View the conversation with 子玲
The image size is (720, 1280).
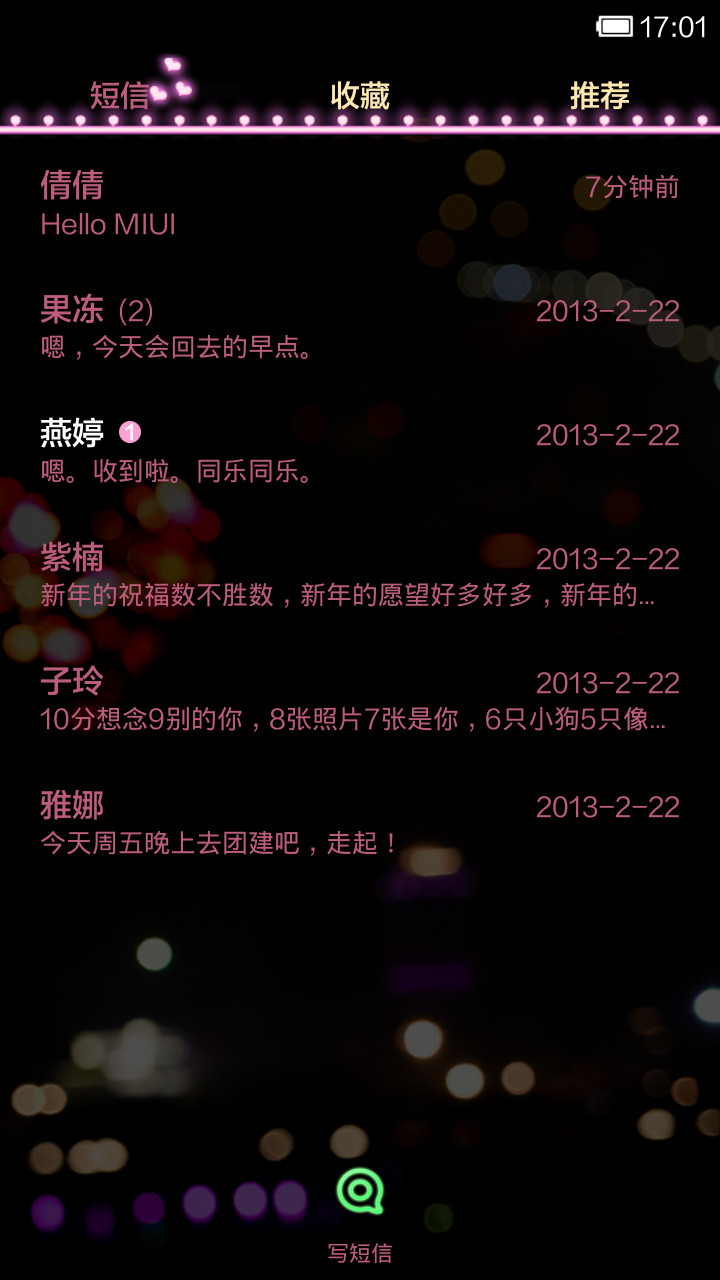click(360, 700)
